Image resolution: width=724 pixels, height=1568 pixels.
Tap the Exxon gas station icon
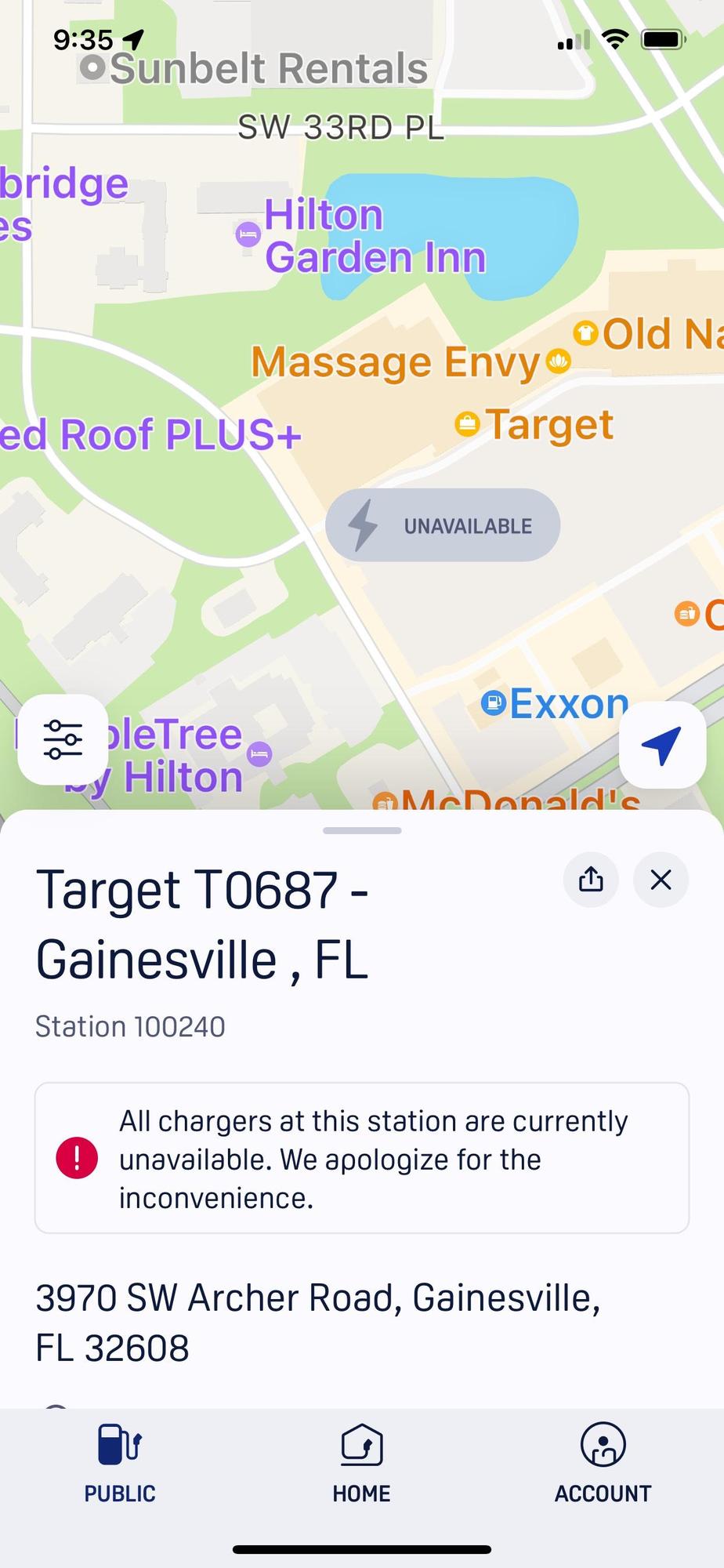pyautogui.click(x=492, y=703)
